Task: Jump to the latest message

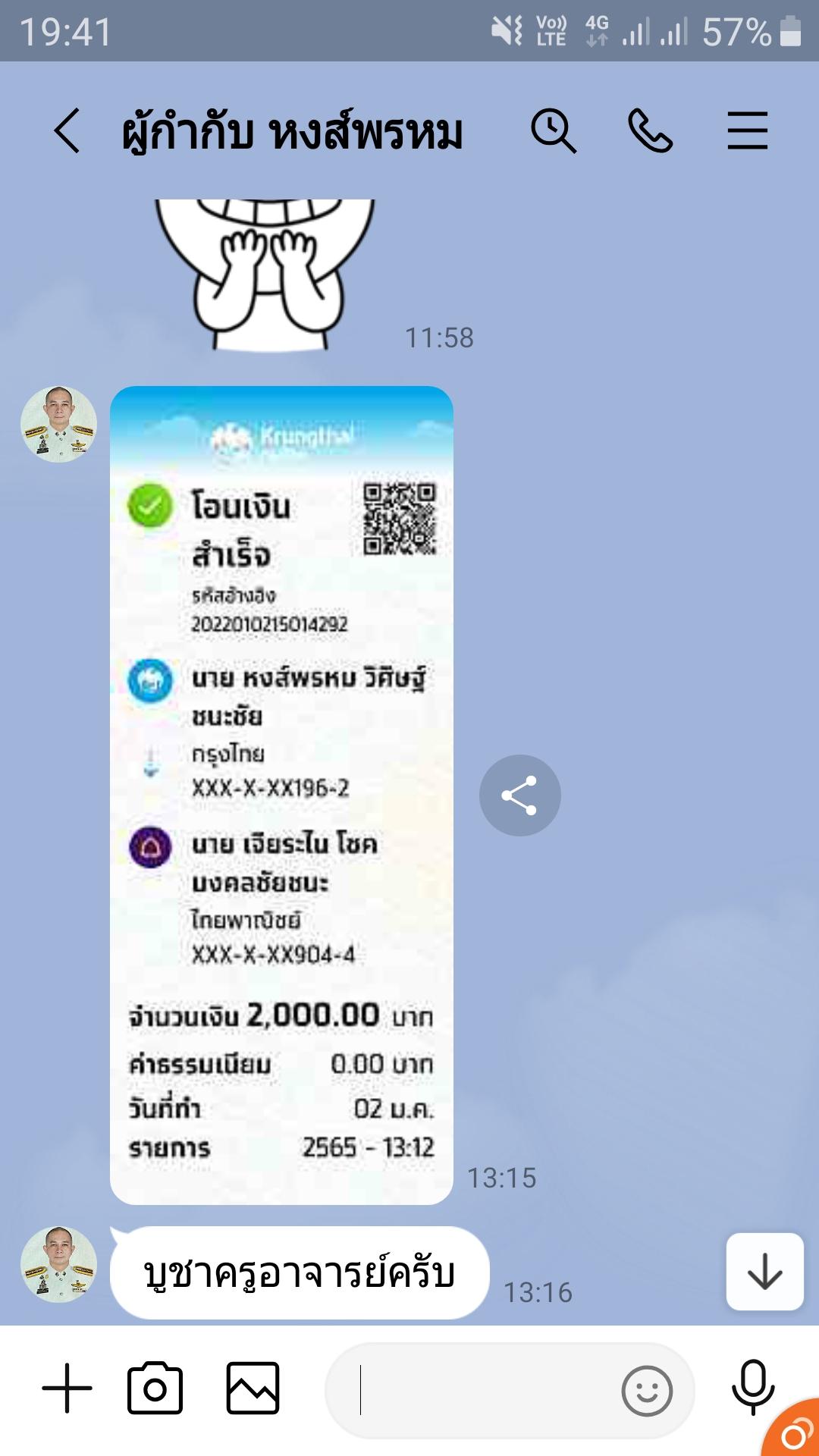Action: click(x=764, y=1272)
